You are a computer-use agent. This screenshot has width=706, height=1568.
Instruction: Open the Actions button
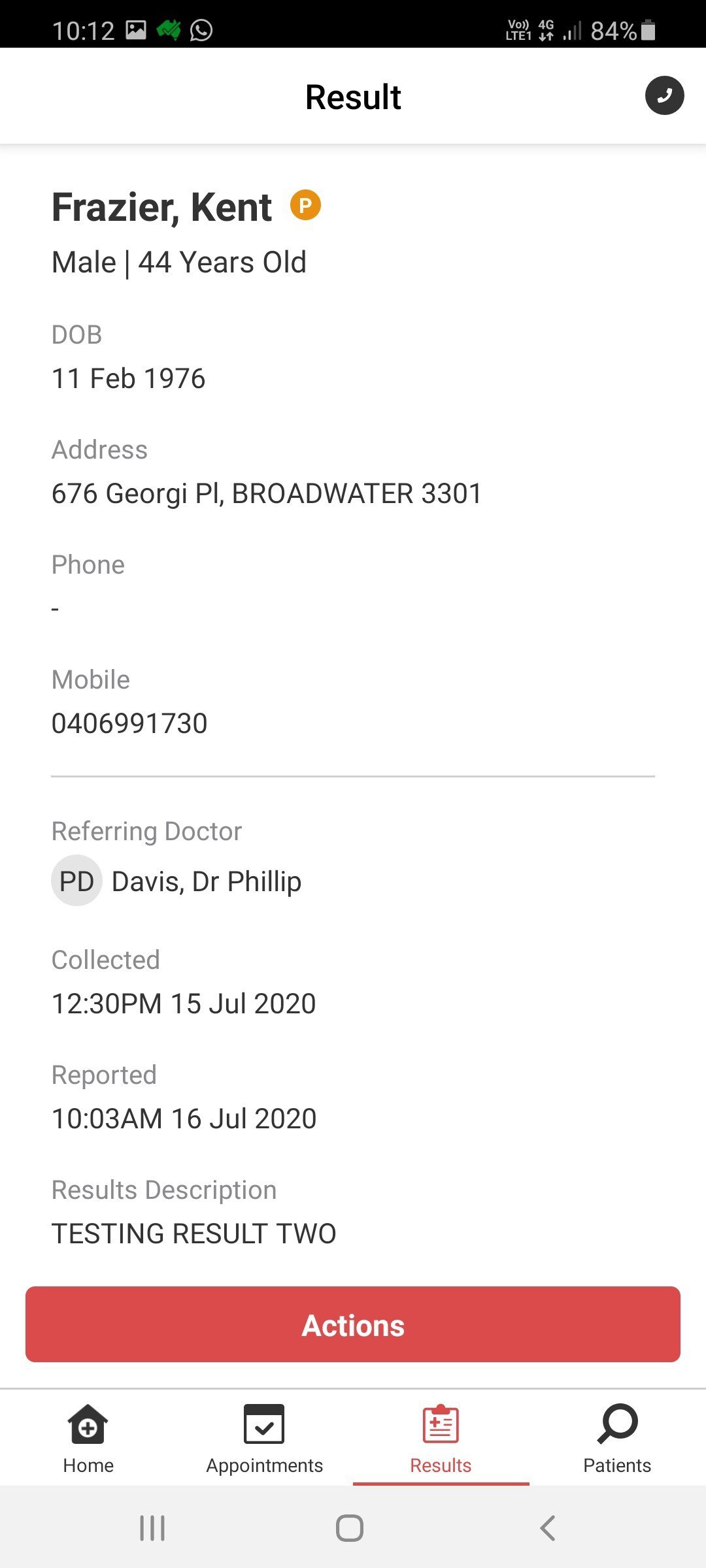[353, 1324]
